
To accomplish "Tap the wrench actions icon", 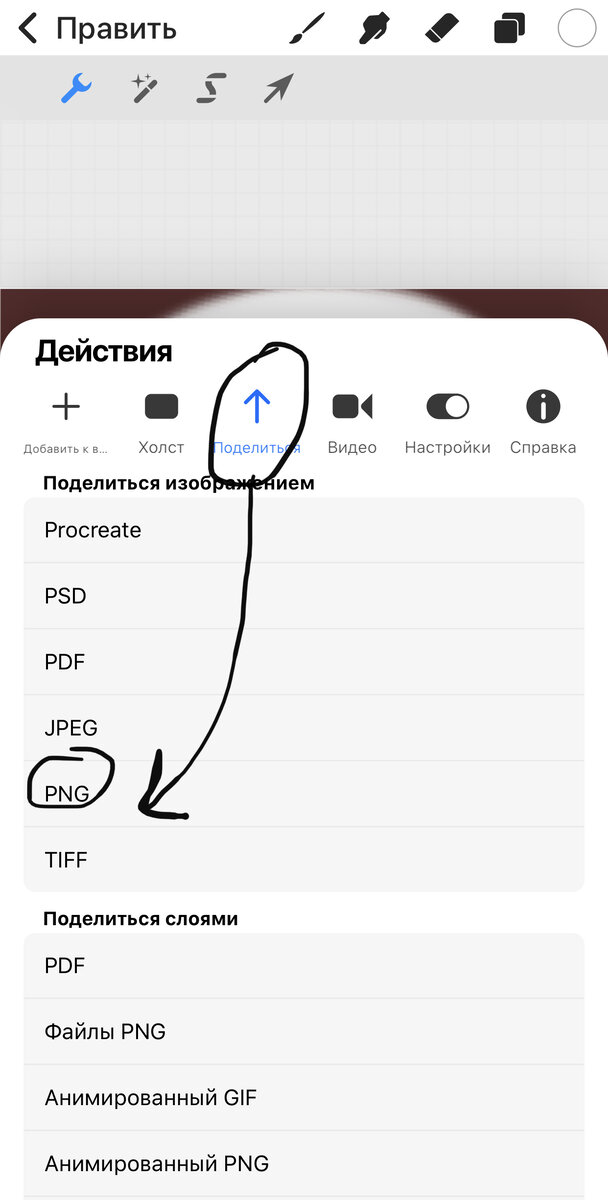I will (x=76, y=89).
